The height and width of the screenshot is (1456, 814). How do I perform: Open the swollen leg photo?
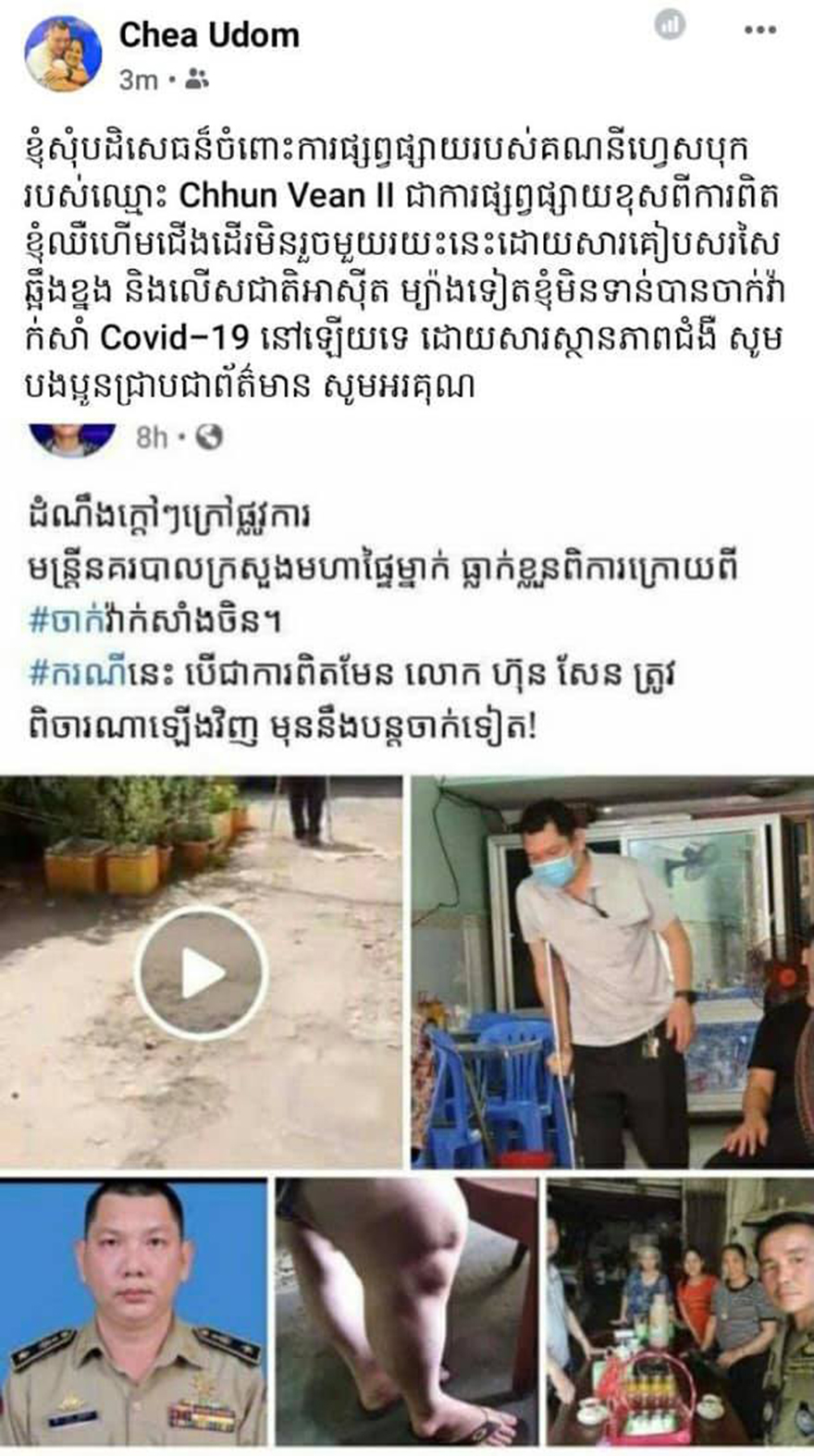tap(406, 1311)
